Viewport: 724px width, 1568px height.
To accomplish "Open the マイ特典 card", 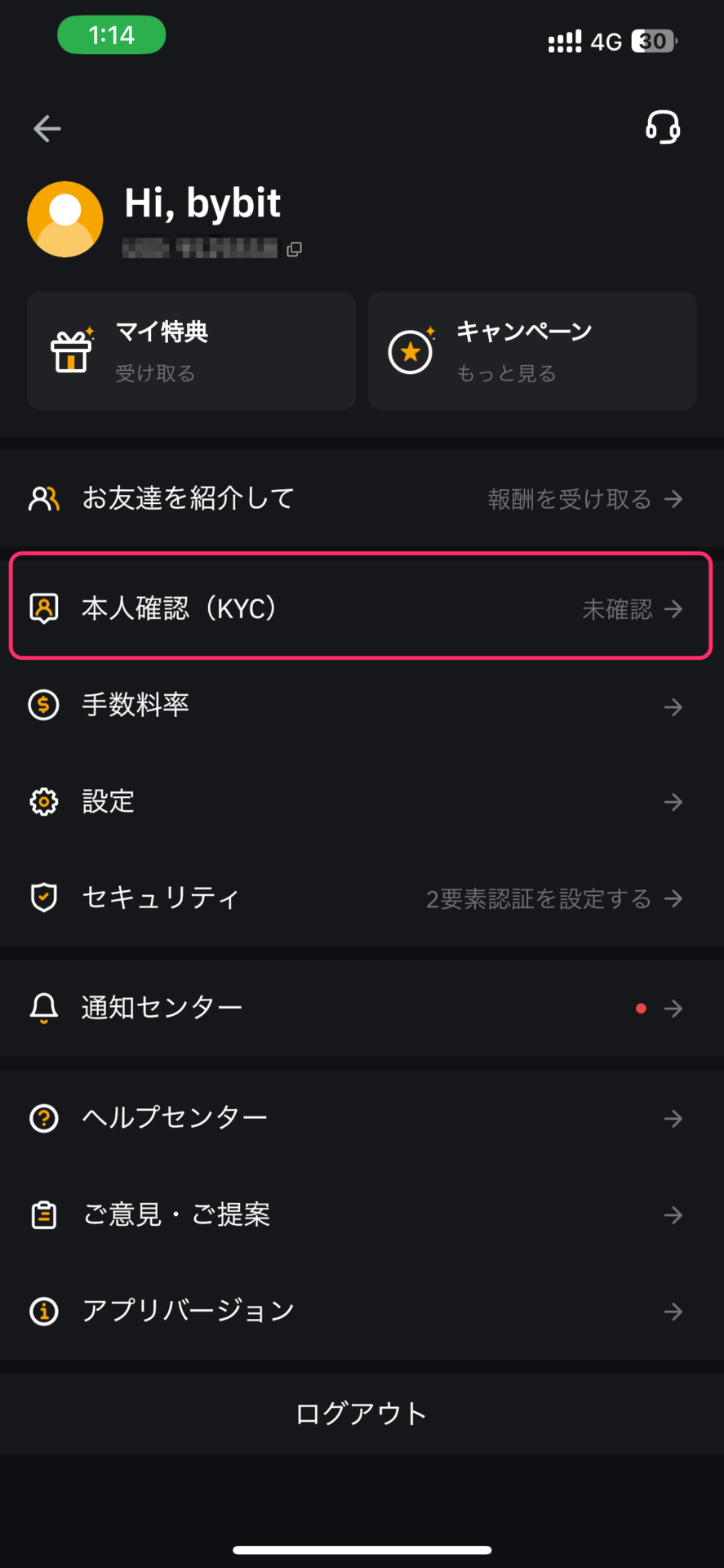I will point(192,350).
